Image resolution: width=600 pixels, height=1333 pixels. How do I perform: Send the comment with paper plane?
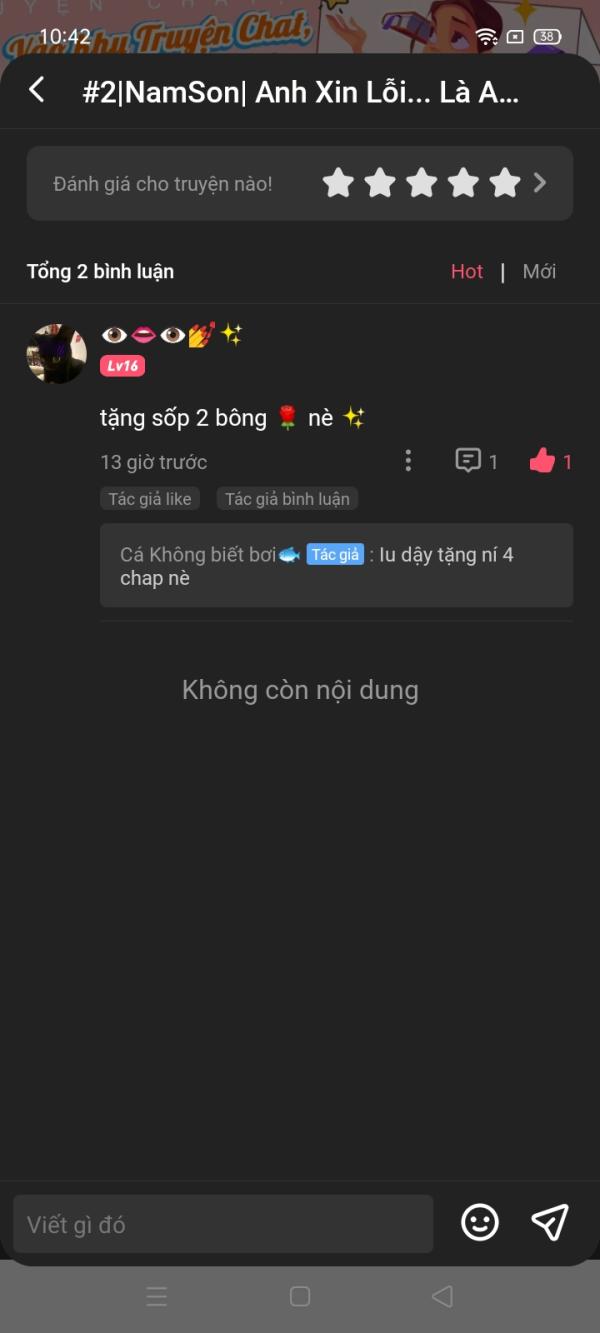pos(549,1222)
